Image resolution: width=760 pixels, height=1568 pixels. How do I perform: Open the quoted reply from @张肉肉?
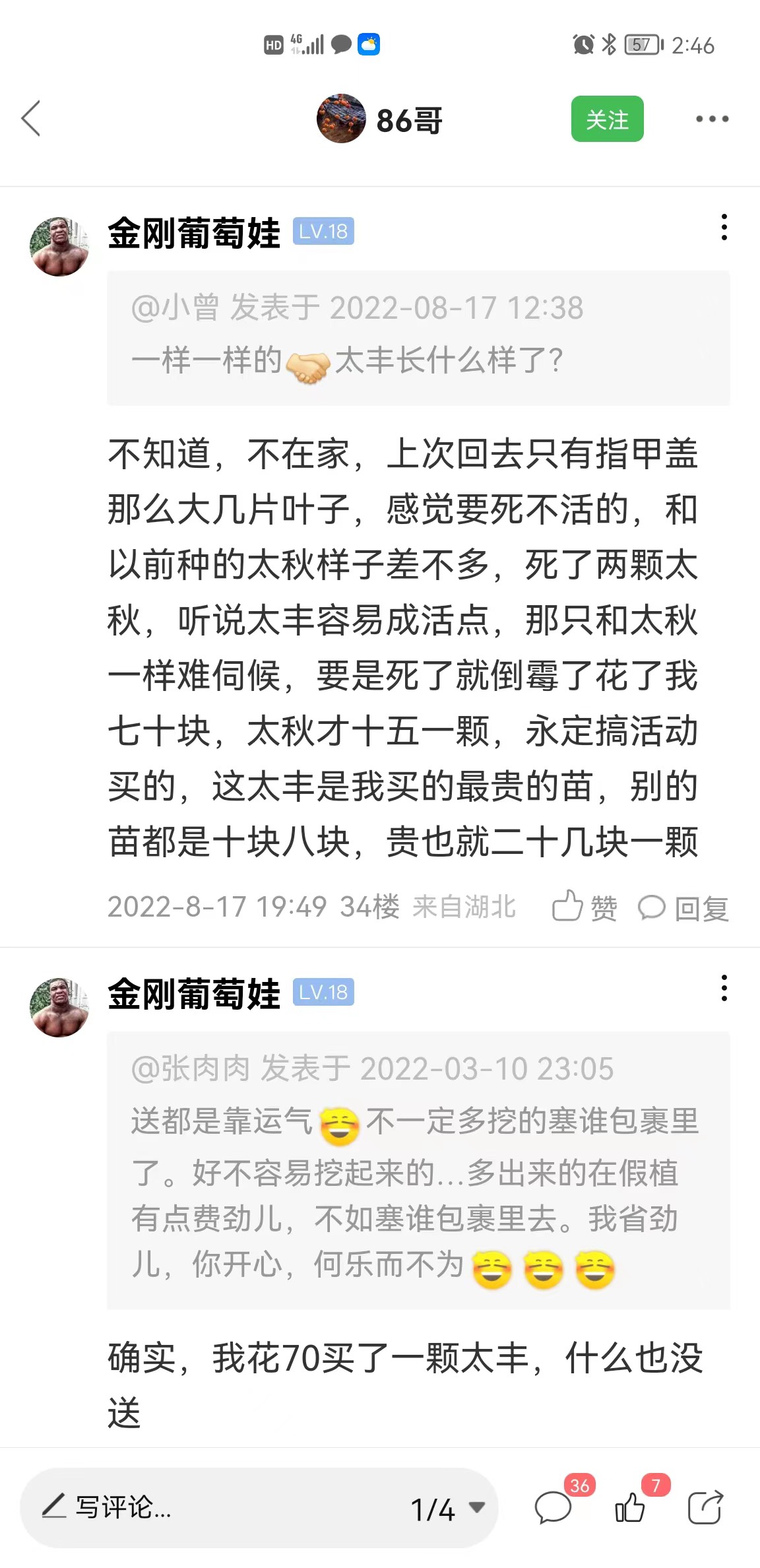coord(418,1170)
